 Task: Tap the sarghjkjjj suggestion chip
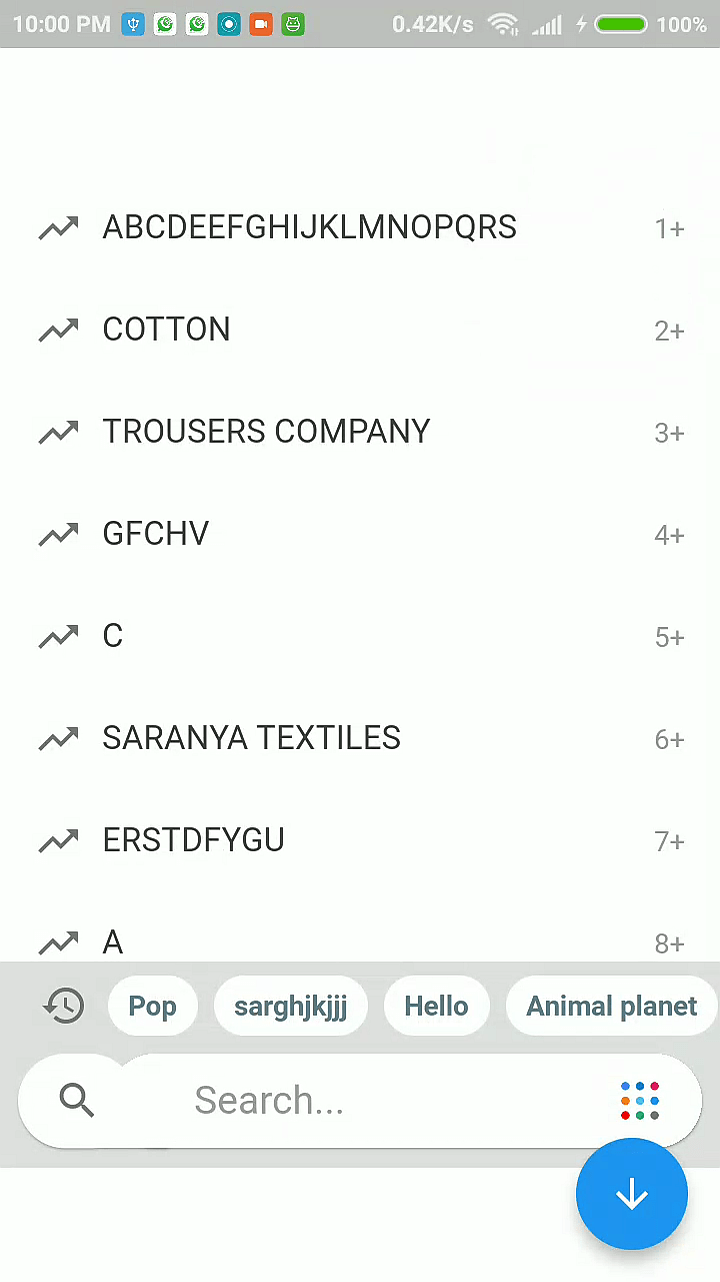(x=290, y=1005)
